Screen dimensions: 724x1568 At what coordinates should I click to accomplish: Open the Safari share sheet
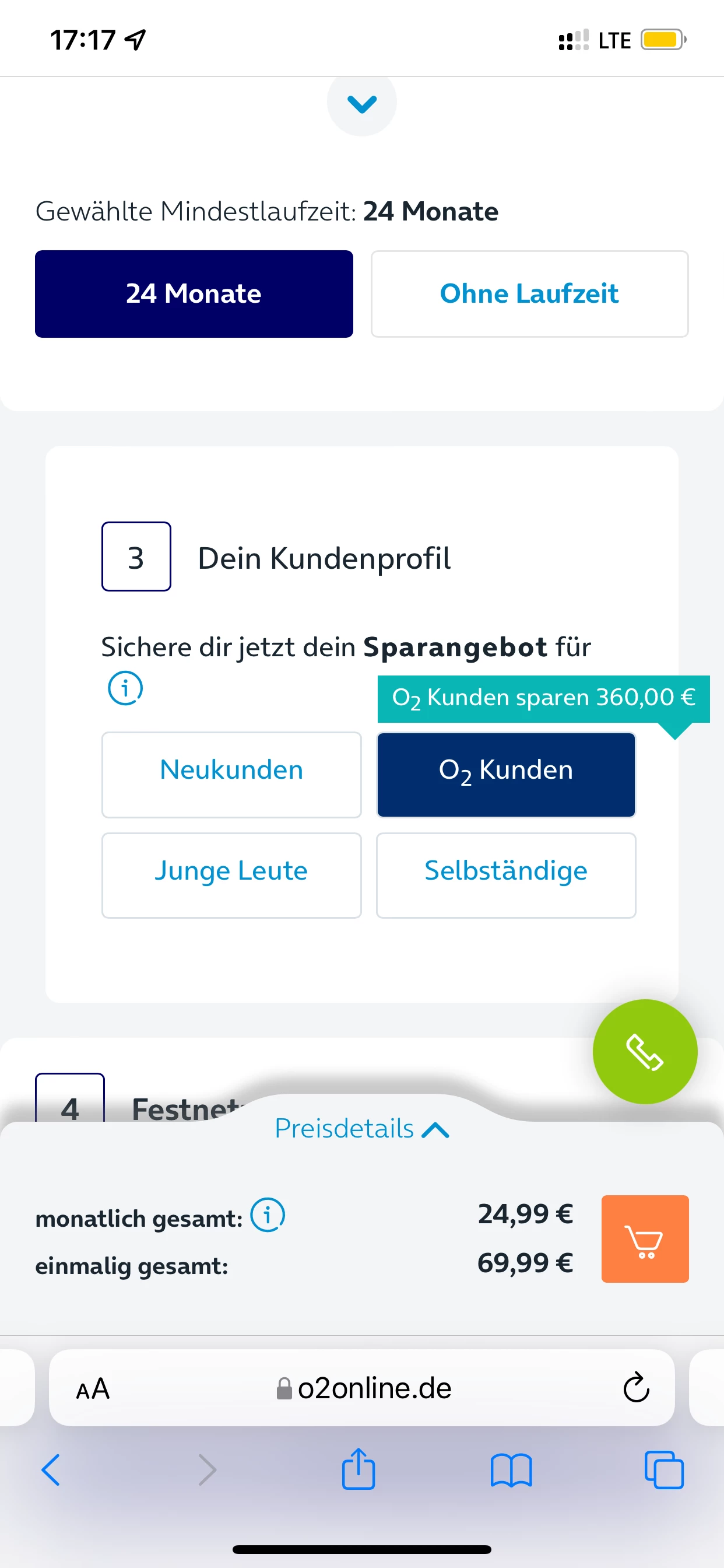(x=359, y=1469)
